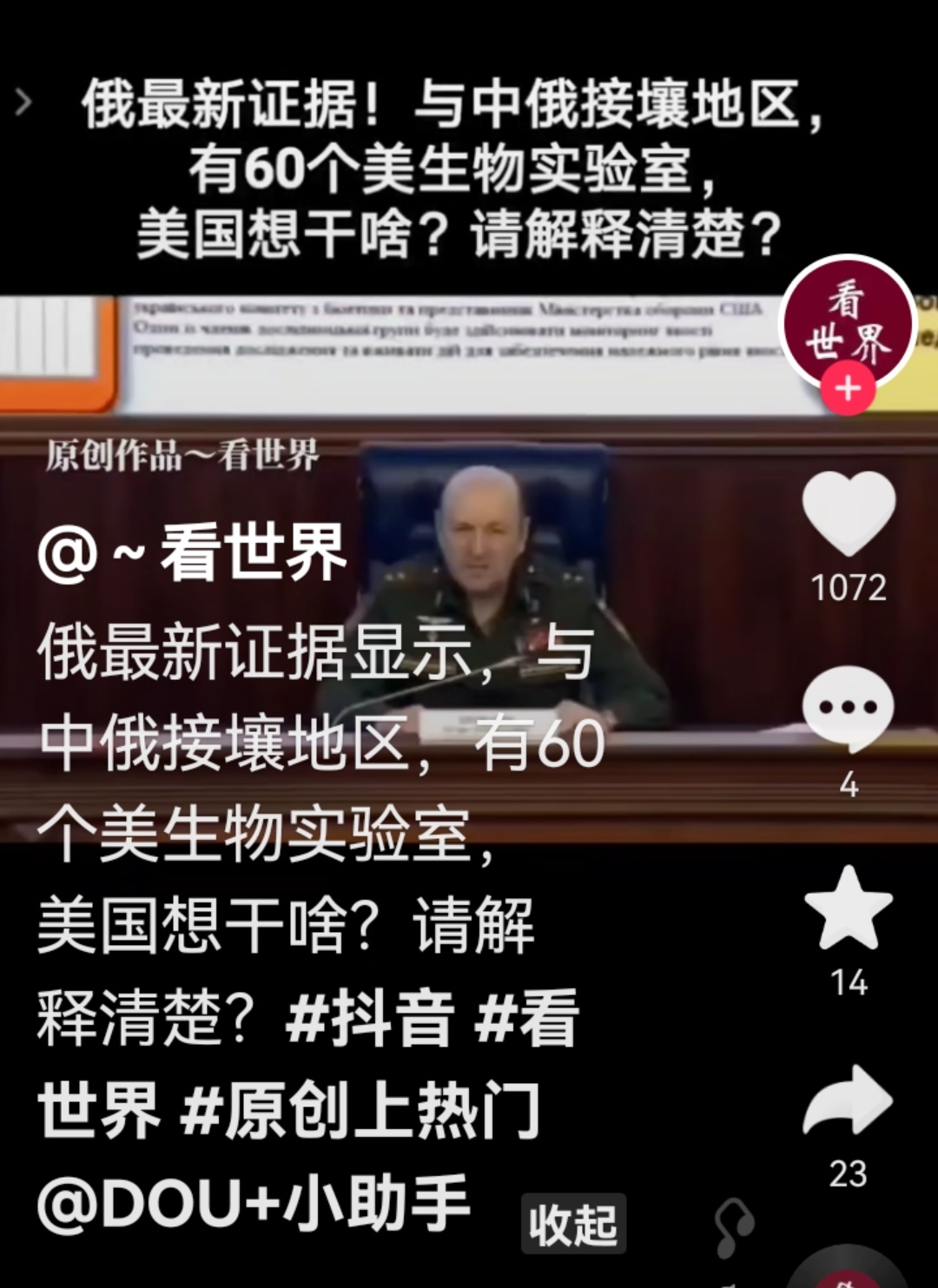Viewport: 938px width, 1288px height.
Task: Open the #抖音 hashtag
Action: [x=370, y=1018]
